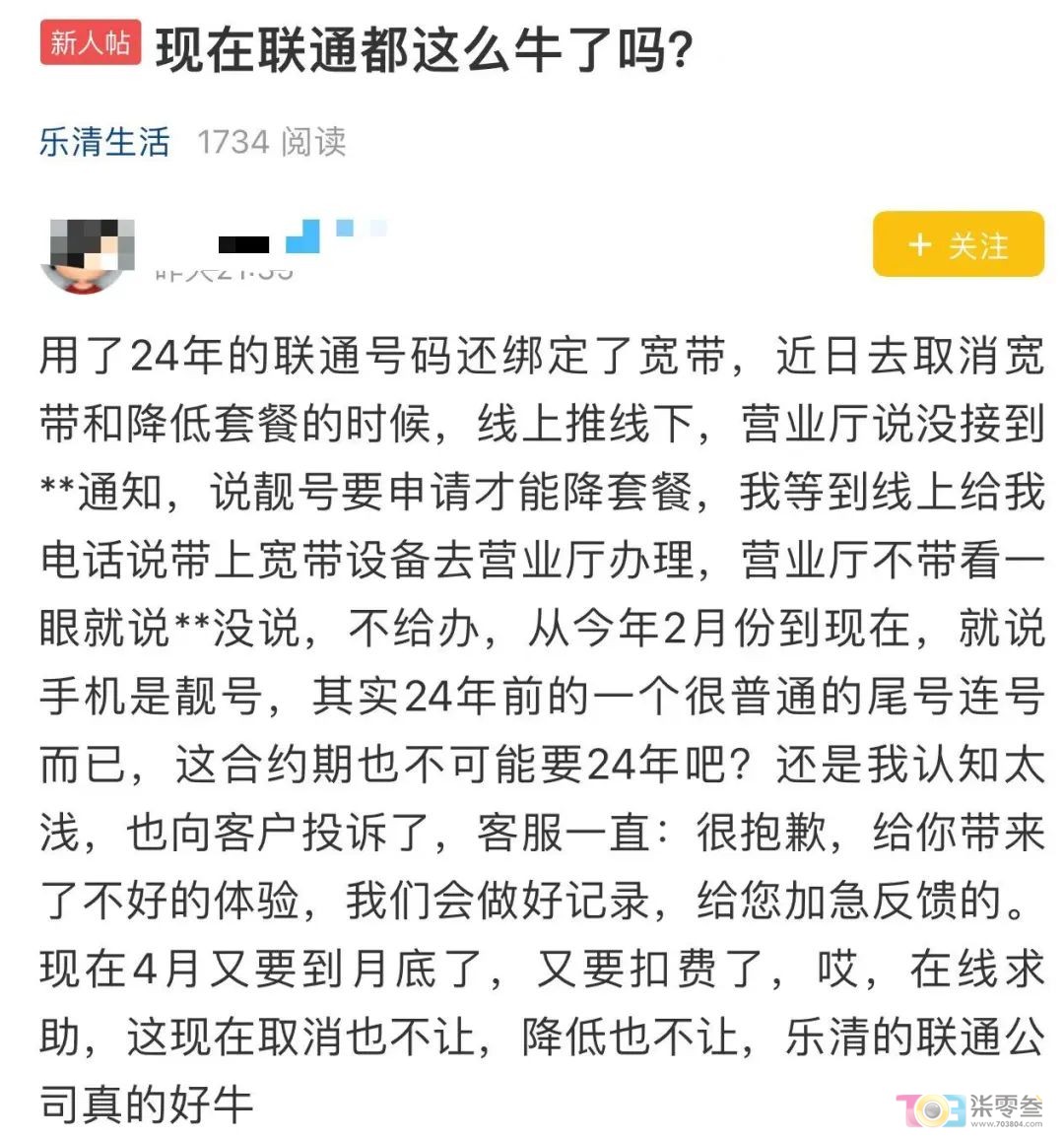Viewport: 1064px width, 1139px height.
Task: Open the author's profile avatar
Action: coord(87,254)
